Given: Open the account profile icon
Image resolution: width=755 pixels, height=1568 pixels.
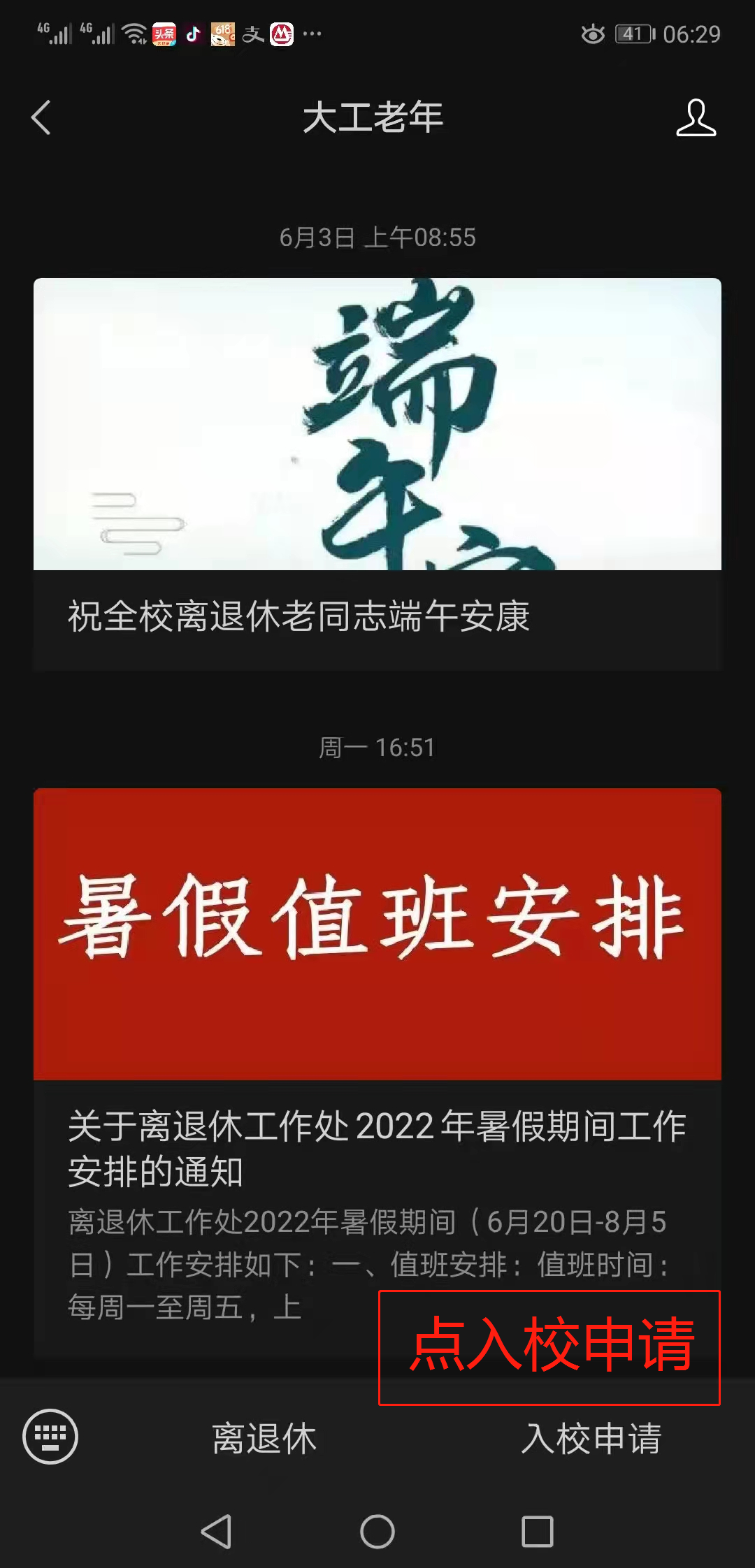Looking at the screenshot, I should pos(696,117).
